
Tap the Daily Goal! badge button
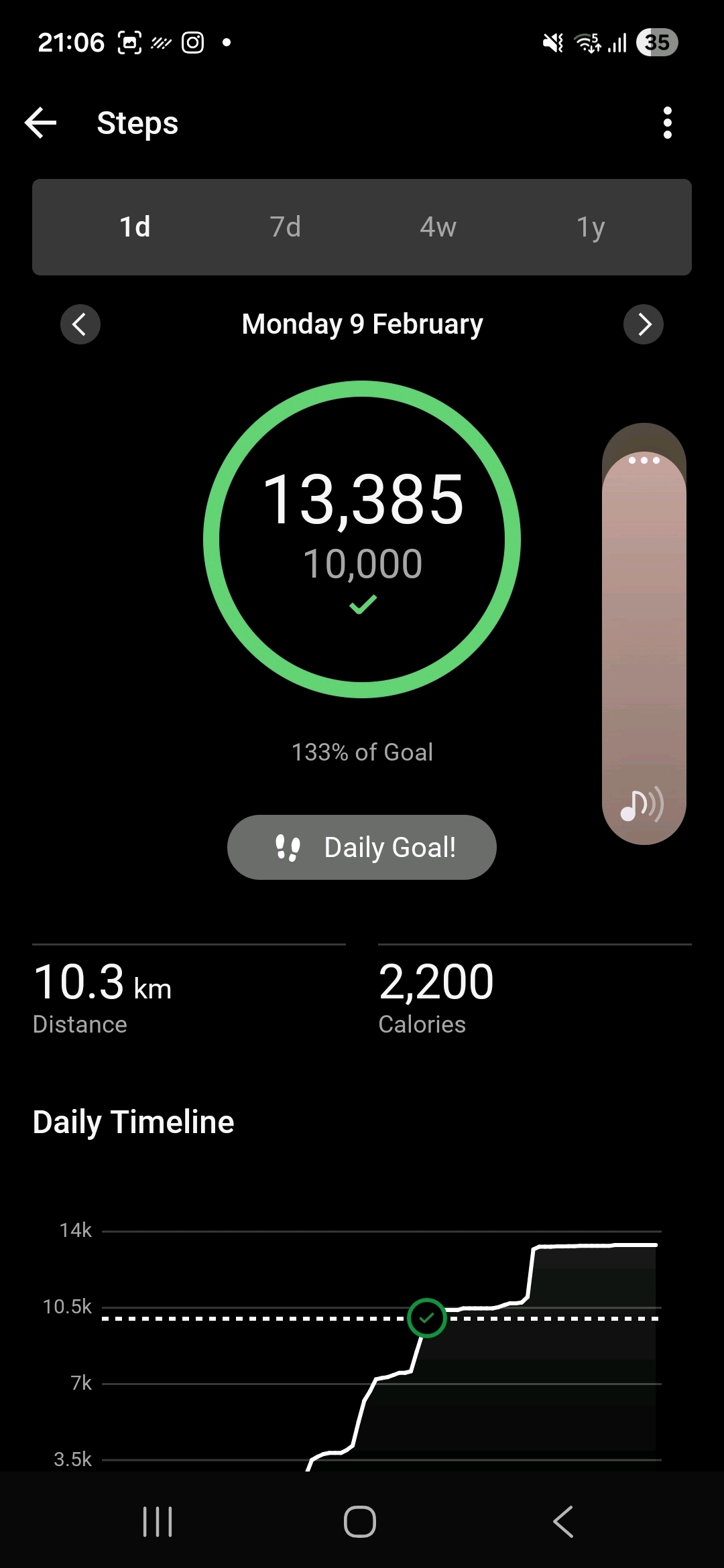362,847
